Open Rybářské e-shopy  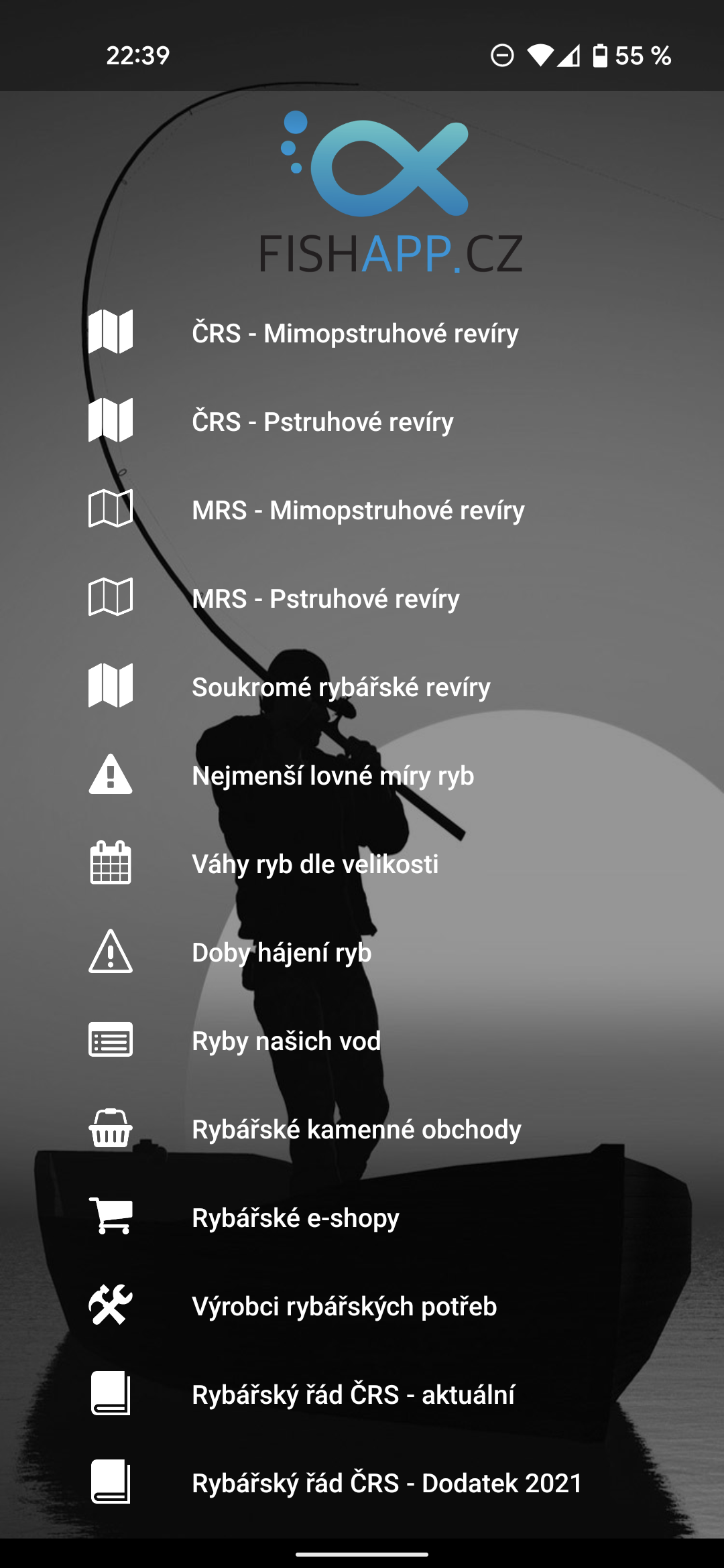(362, 1217)
